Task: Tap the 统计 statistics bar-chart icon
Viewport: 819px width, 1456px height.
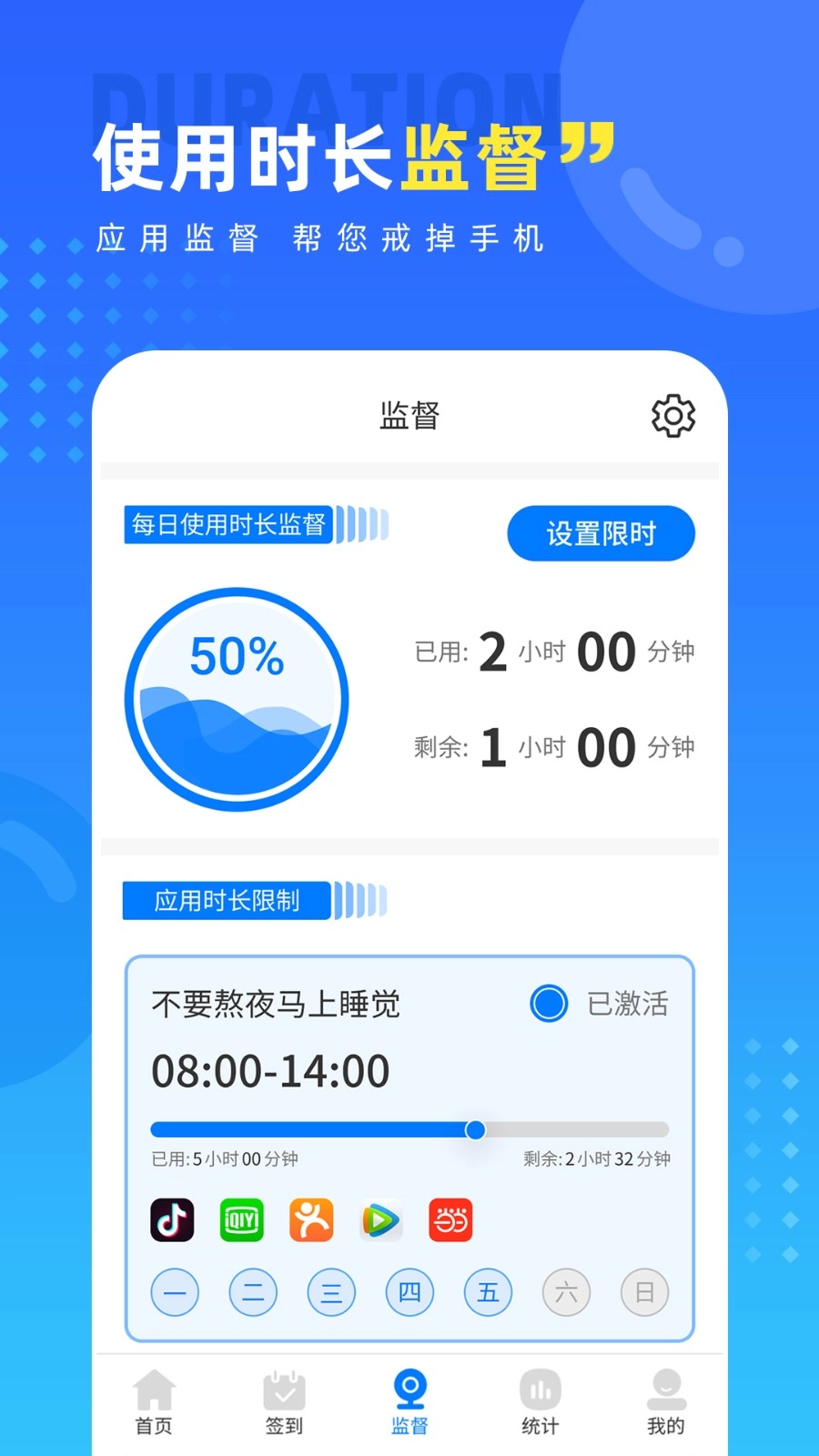Action: 539,1390
